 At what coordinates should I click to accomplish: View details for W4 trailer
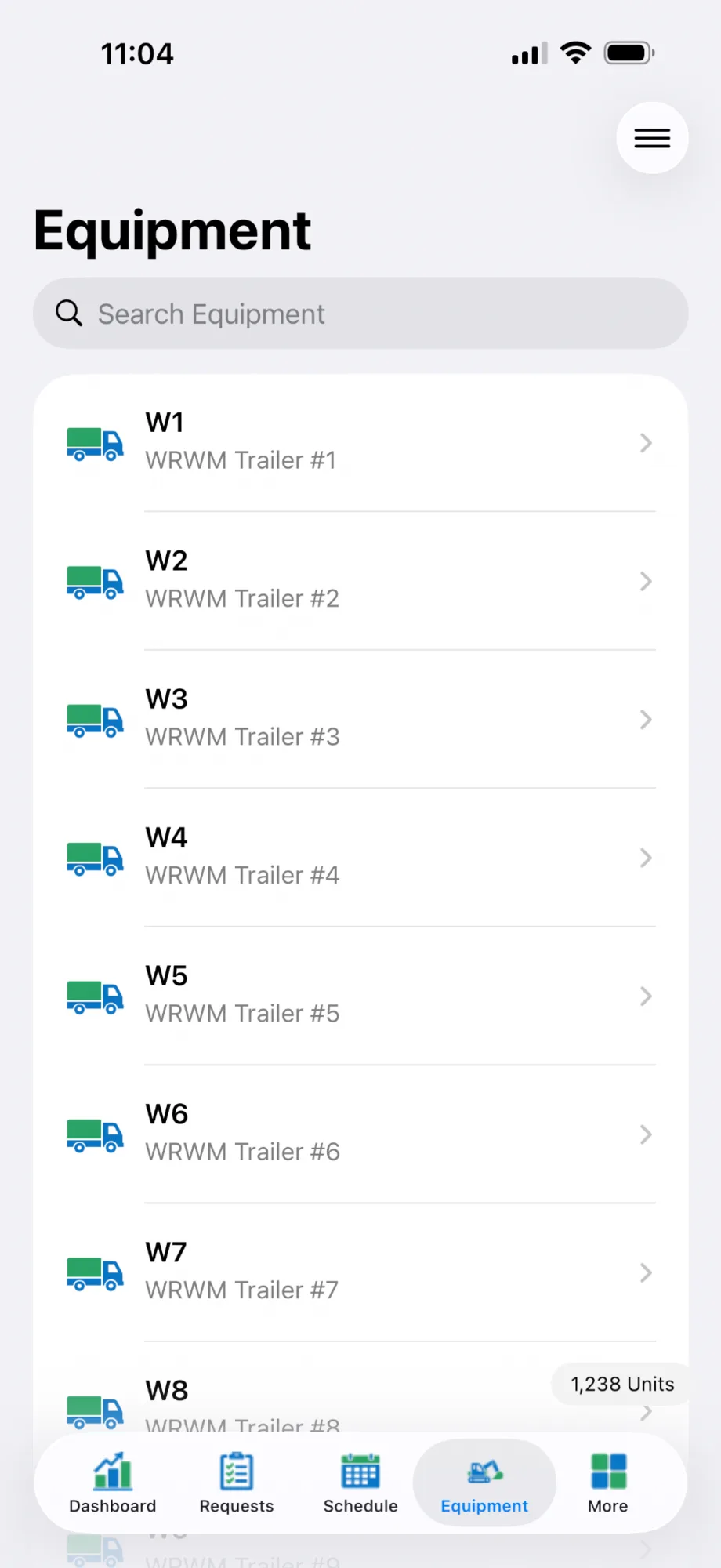(x=360, y=858)
